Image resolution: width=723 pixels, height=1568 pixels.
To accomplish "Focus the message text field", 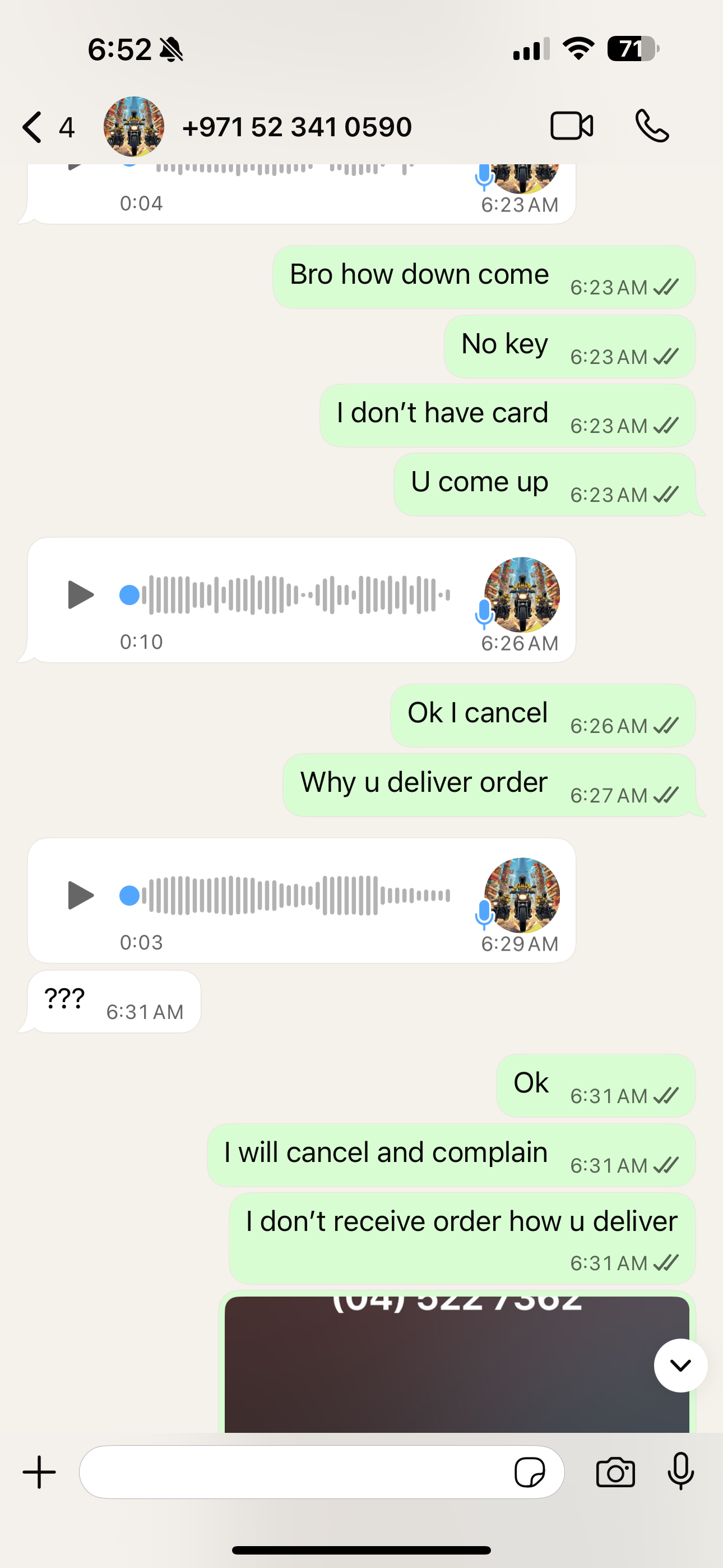I will point(292,1473).
